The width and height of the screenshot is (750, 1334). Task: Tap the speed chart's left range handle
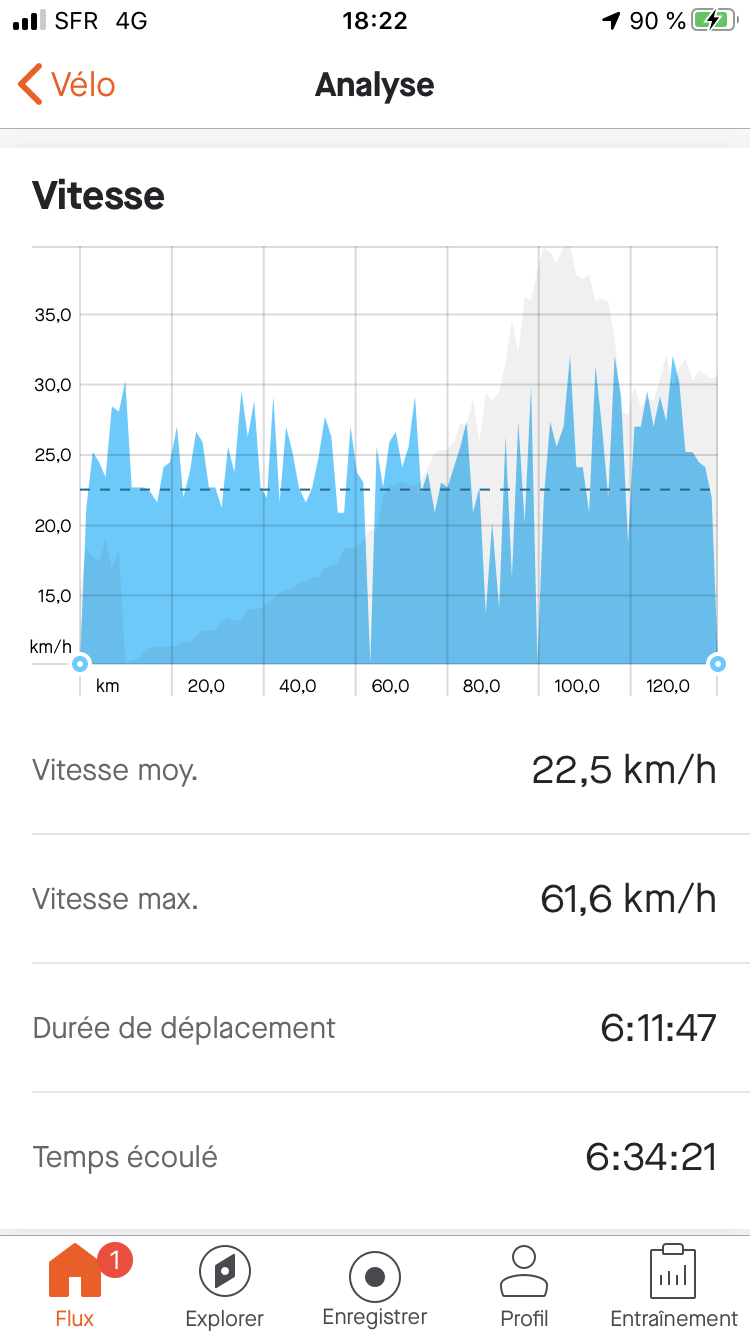[x=81, y=663]
